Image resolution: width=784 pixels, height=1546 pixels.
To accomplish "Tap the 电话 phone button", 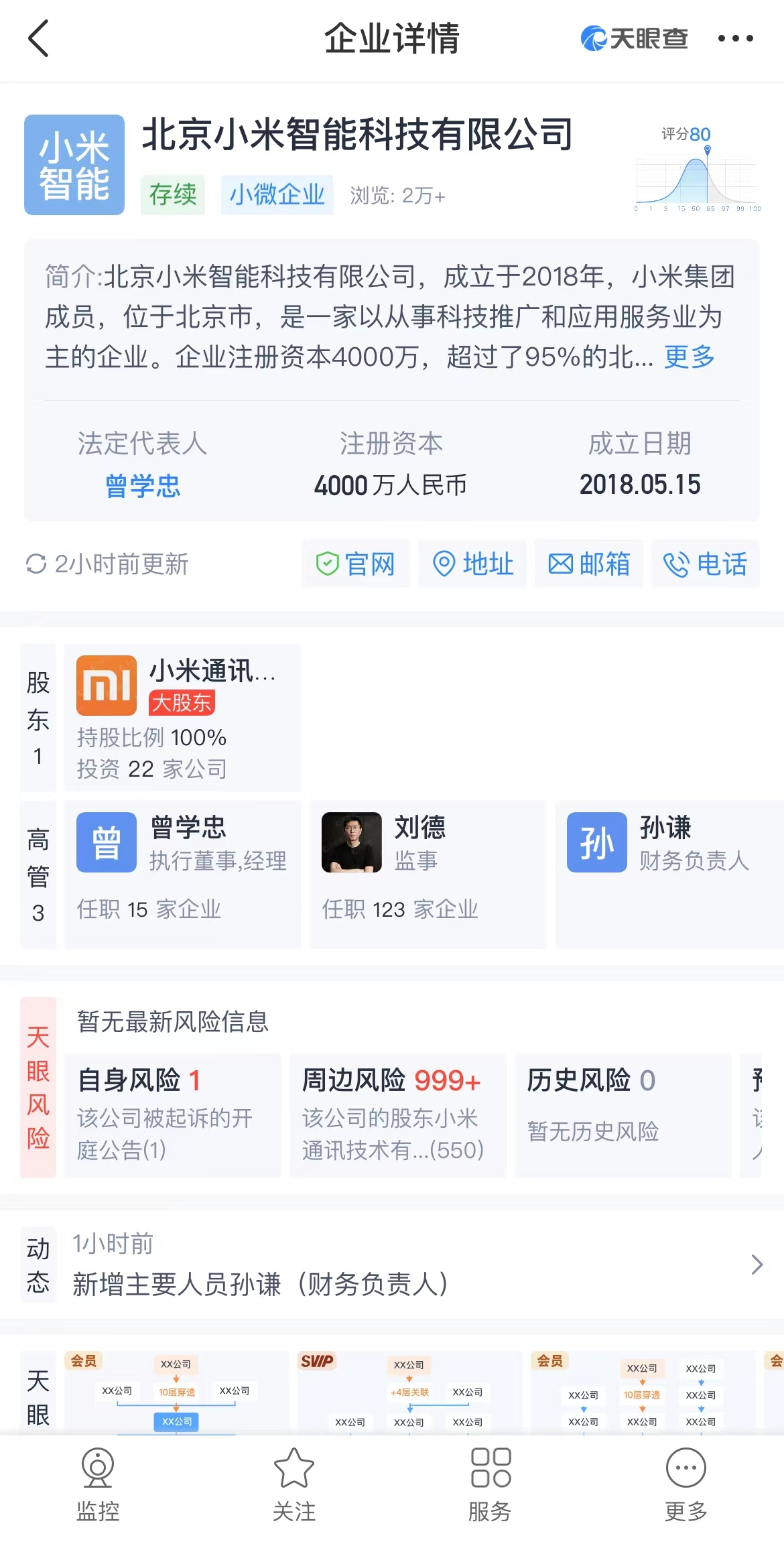I will tap(706, 564).
